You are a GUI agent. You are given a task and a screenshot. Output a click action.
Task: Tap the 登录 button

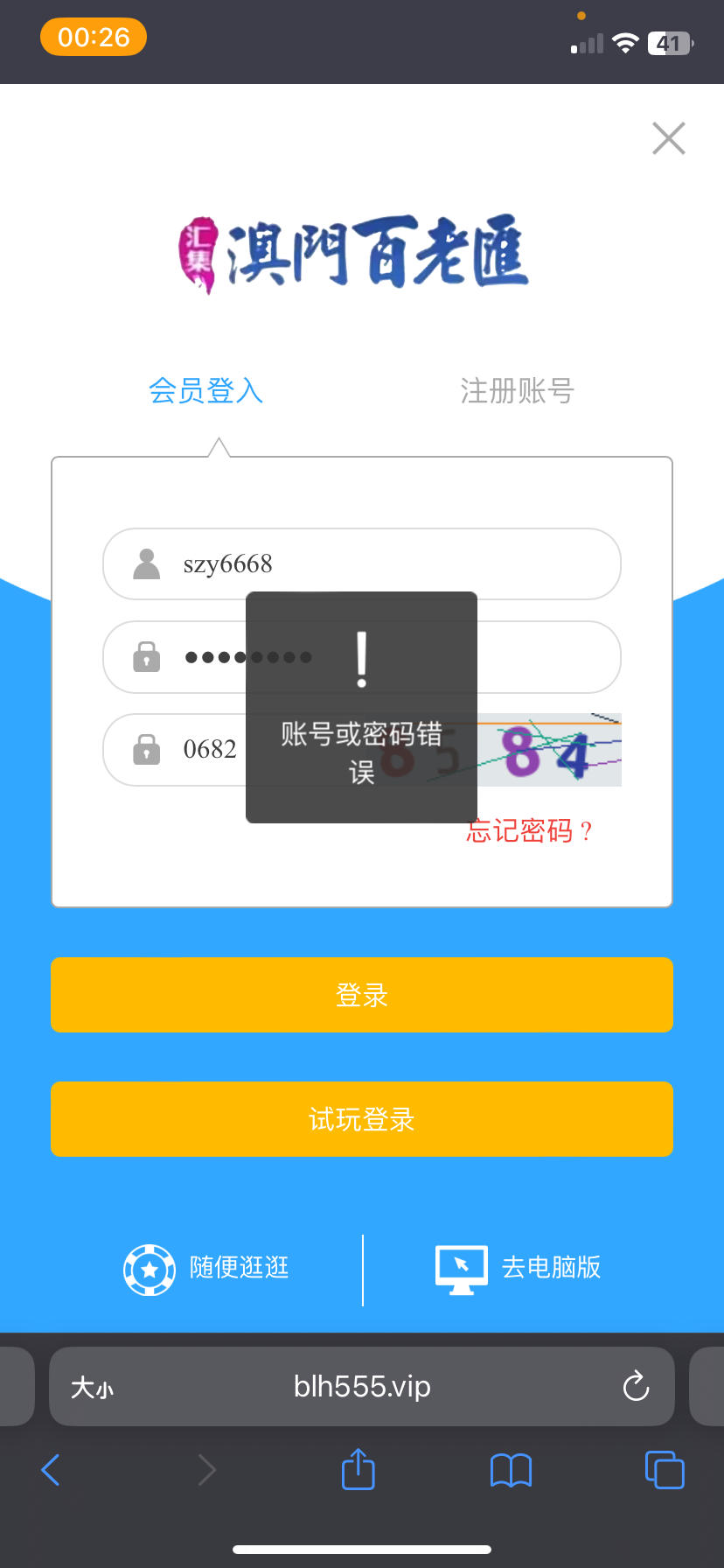(362, 995)
